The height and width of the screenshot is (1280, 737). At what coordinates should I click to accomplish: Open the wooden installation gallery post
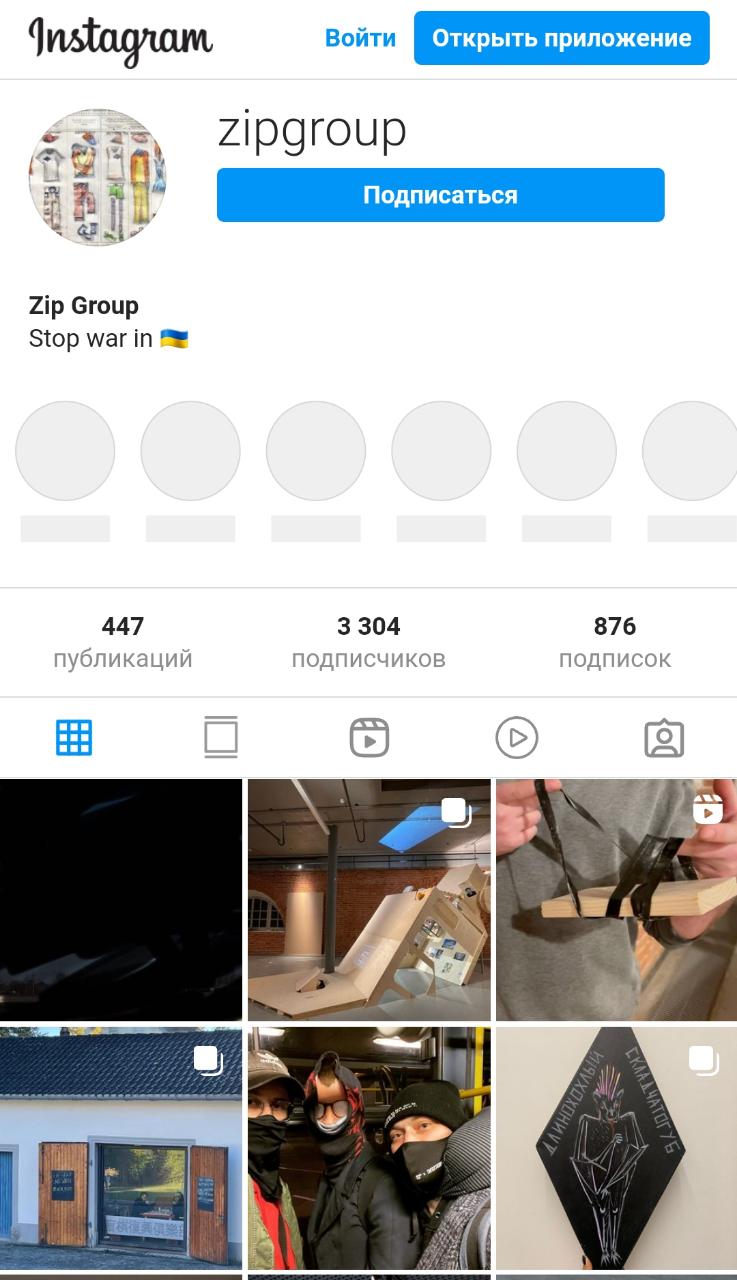click(369, 900)
